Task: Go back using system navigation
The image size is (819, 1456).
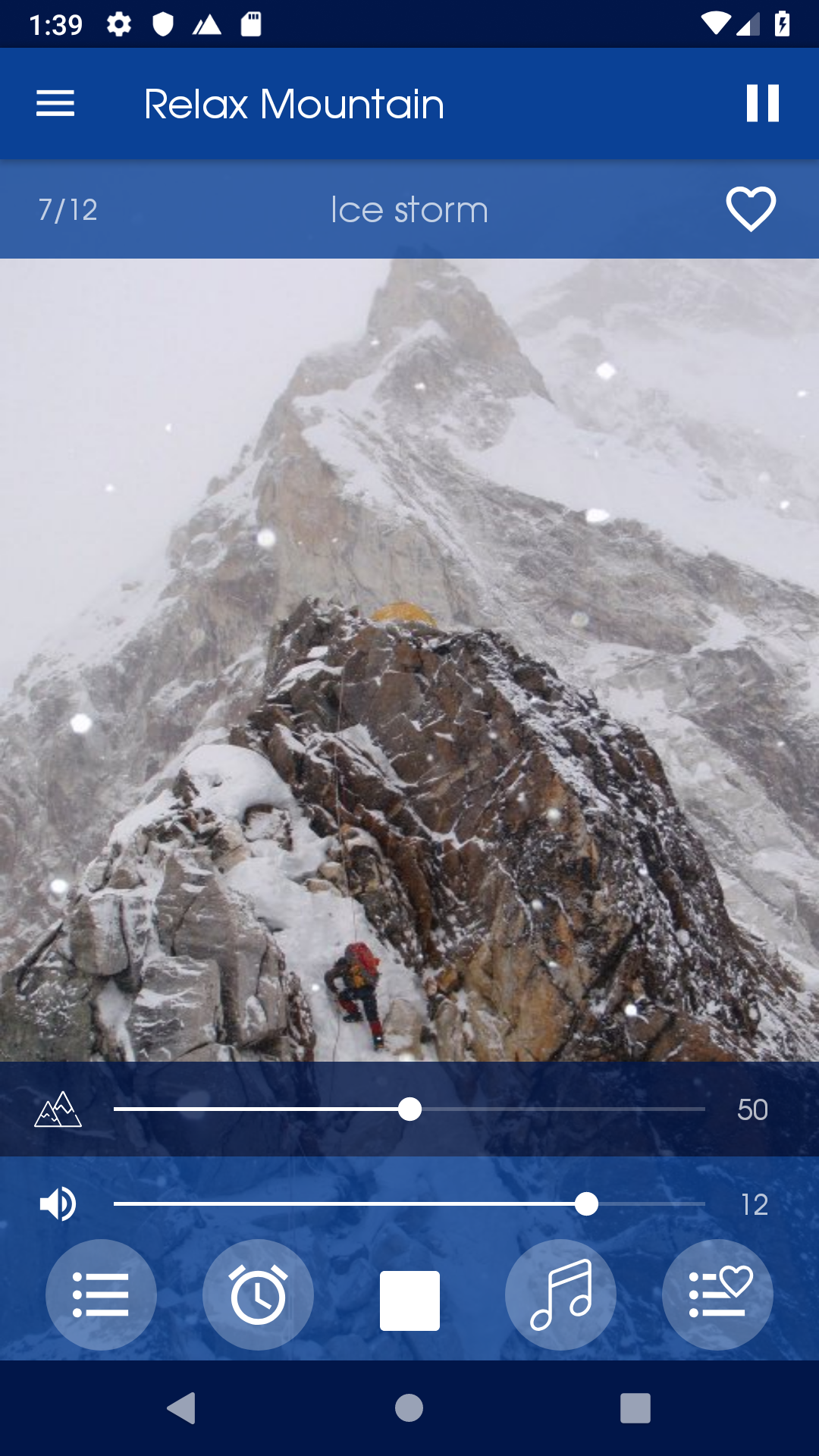Action: [x=181, y=1408]
